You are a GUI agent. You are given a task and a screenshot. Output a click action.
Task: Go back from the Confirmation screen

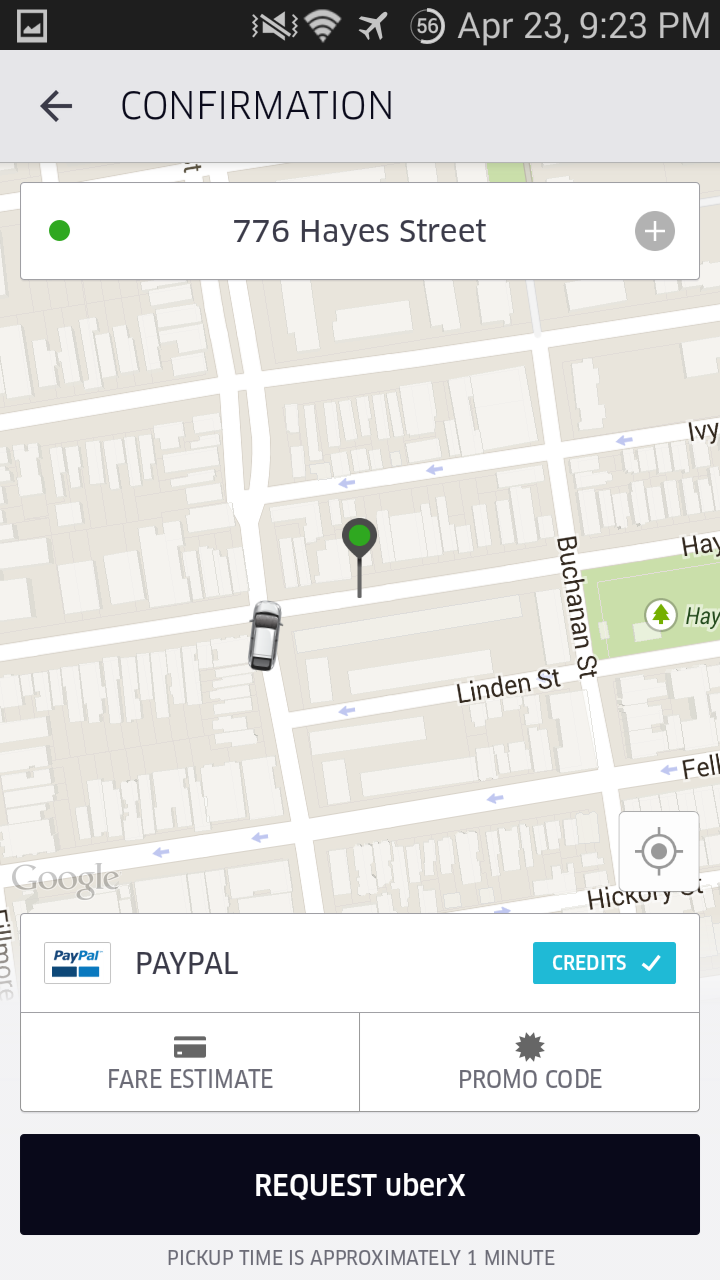56,106
